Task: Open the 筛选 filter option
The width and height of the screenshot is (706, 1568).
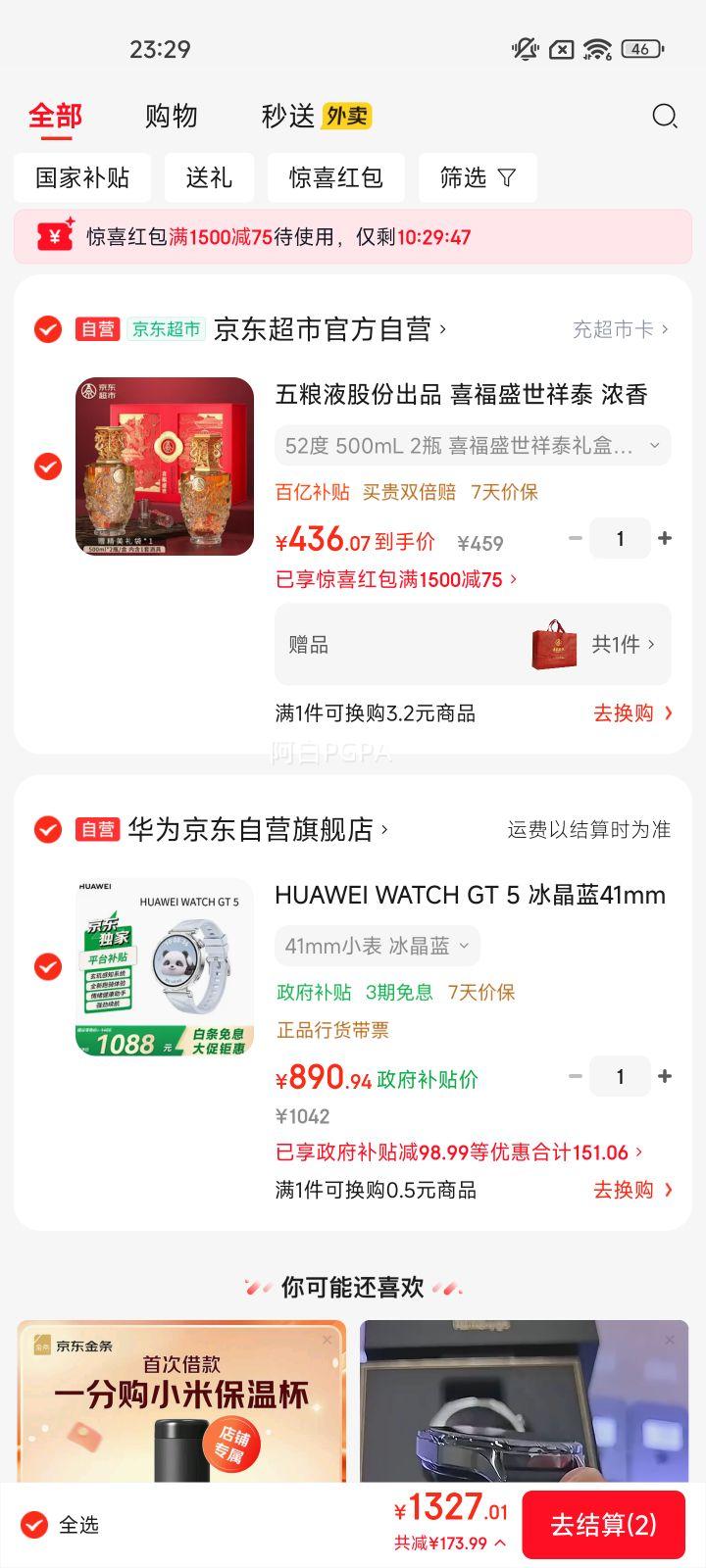Action: coord(478,177)
